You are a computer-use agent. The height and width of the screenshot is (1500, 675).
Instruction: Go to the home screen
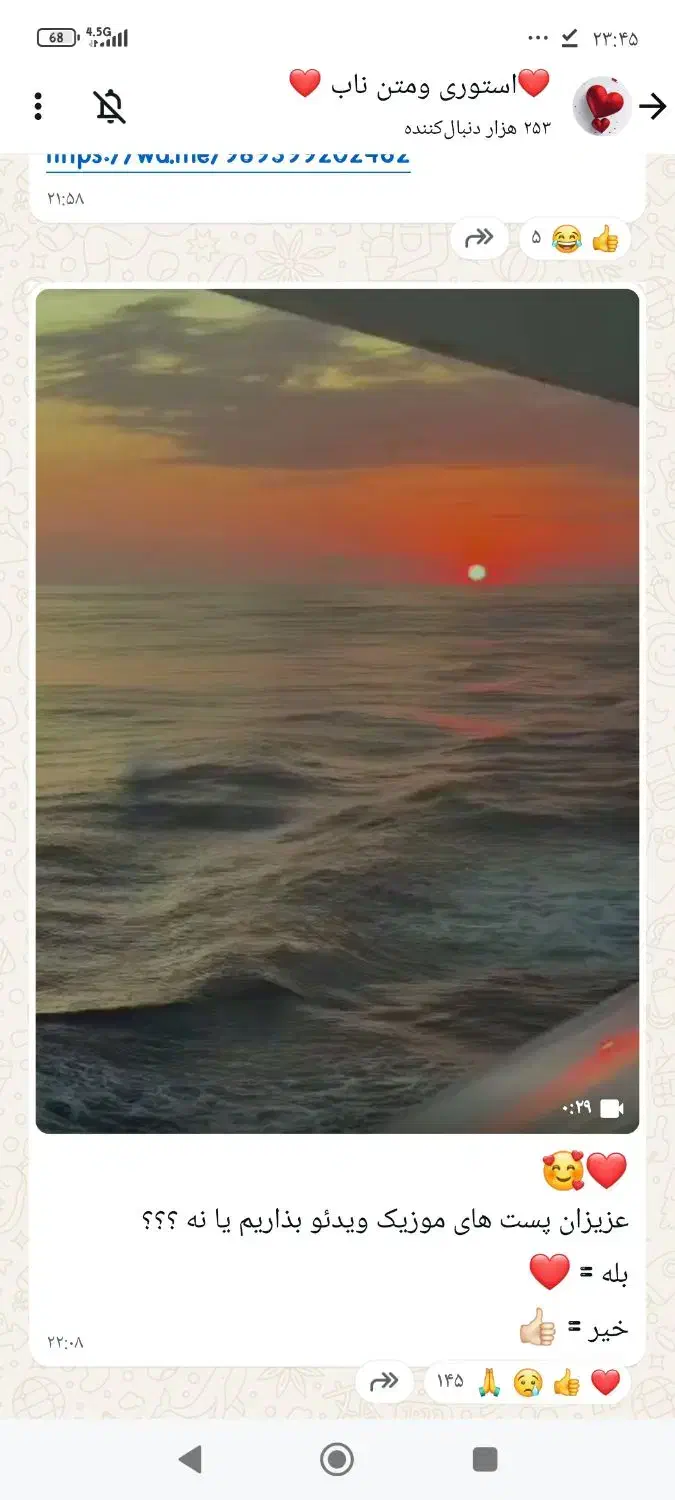[x=337, y=1459]
